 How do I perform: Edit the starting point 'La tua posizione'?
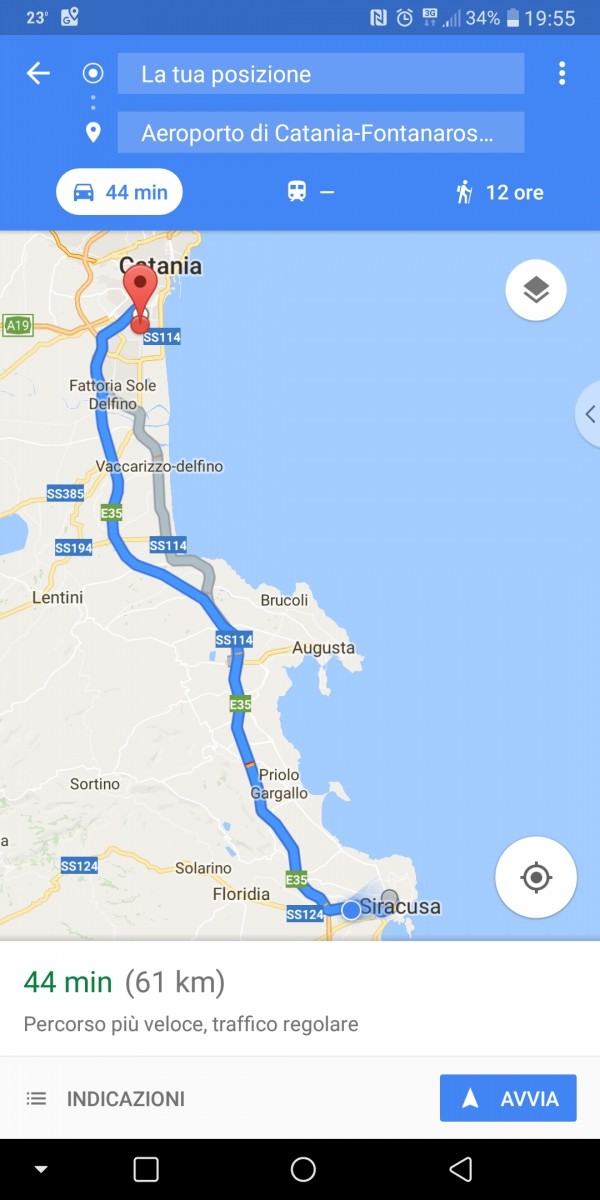coord(321,74)
